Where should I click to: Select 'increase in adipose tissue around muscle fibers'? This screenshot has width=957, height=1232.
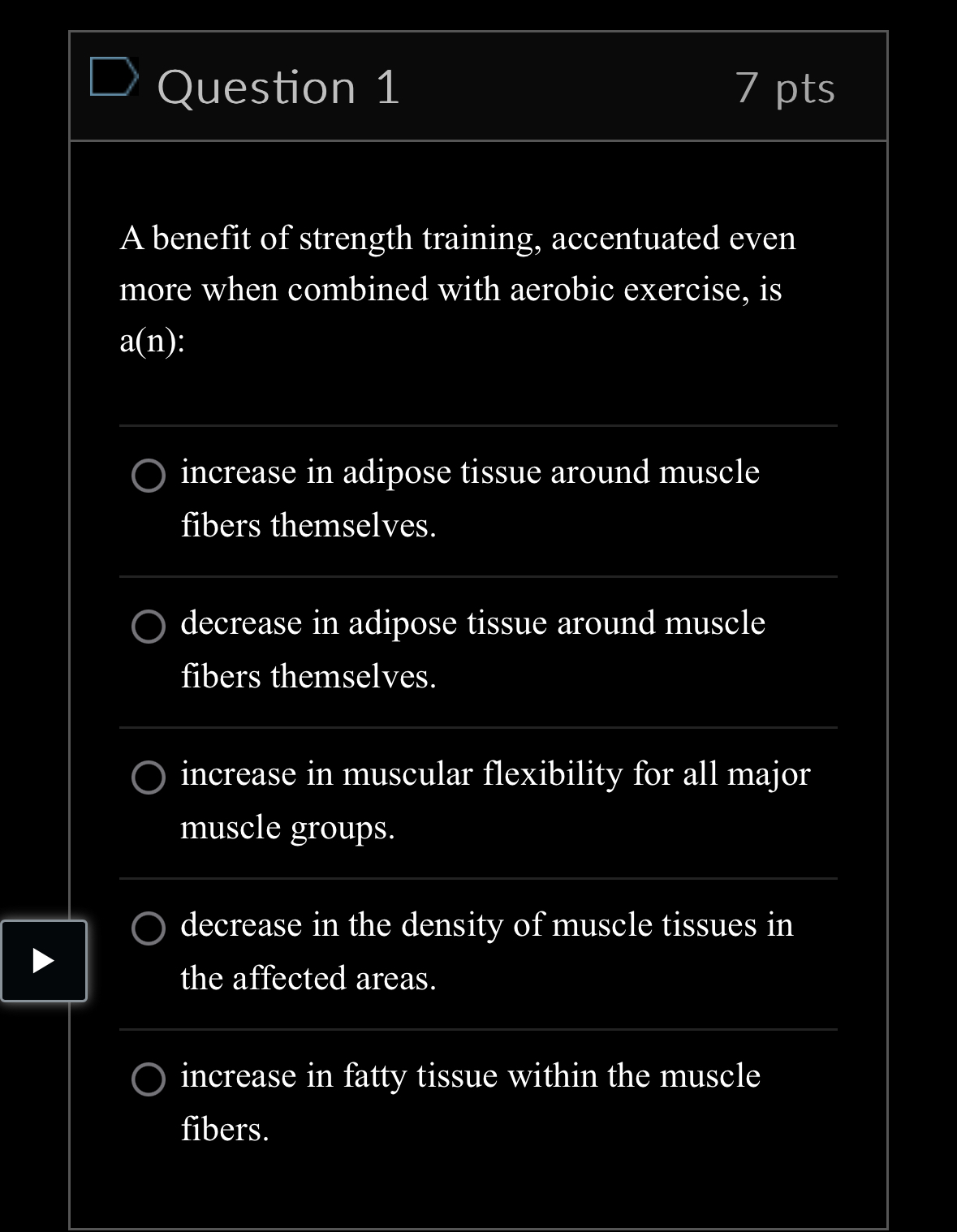click(x=149, y=476)
